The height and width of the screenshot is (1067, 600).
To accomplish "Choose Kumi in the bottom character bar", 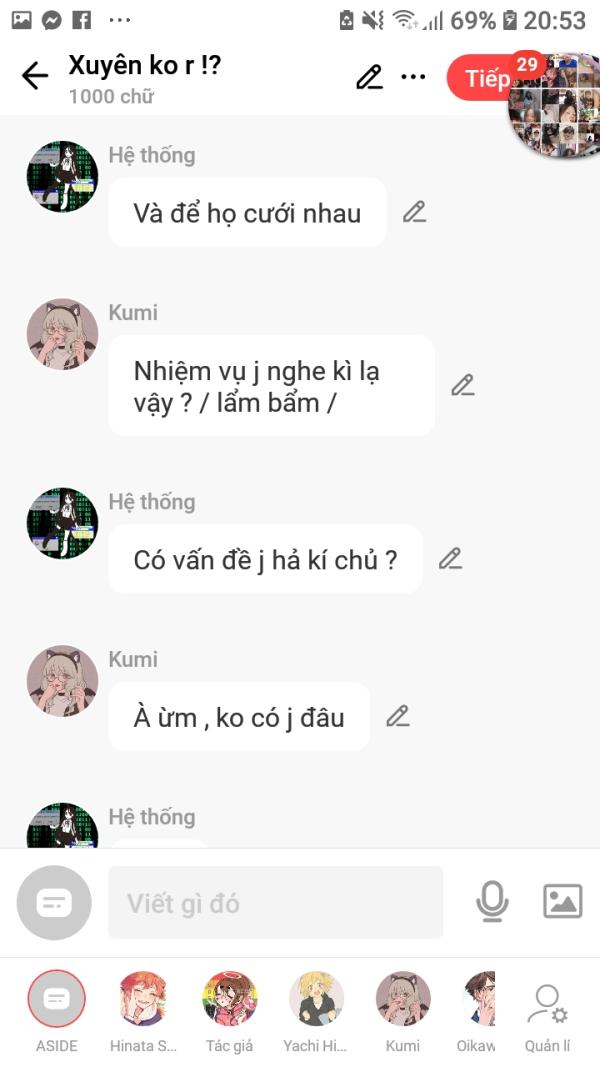I will (403, 1011).
